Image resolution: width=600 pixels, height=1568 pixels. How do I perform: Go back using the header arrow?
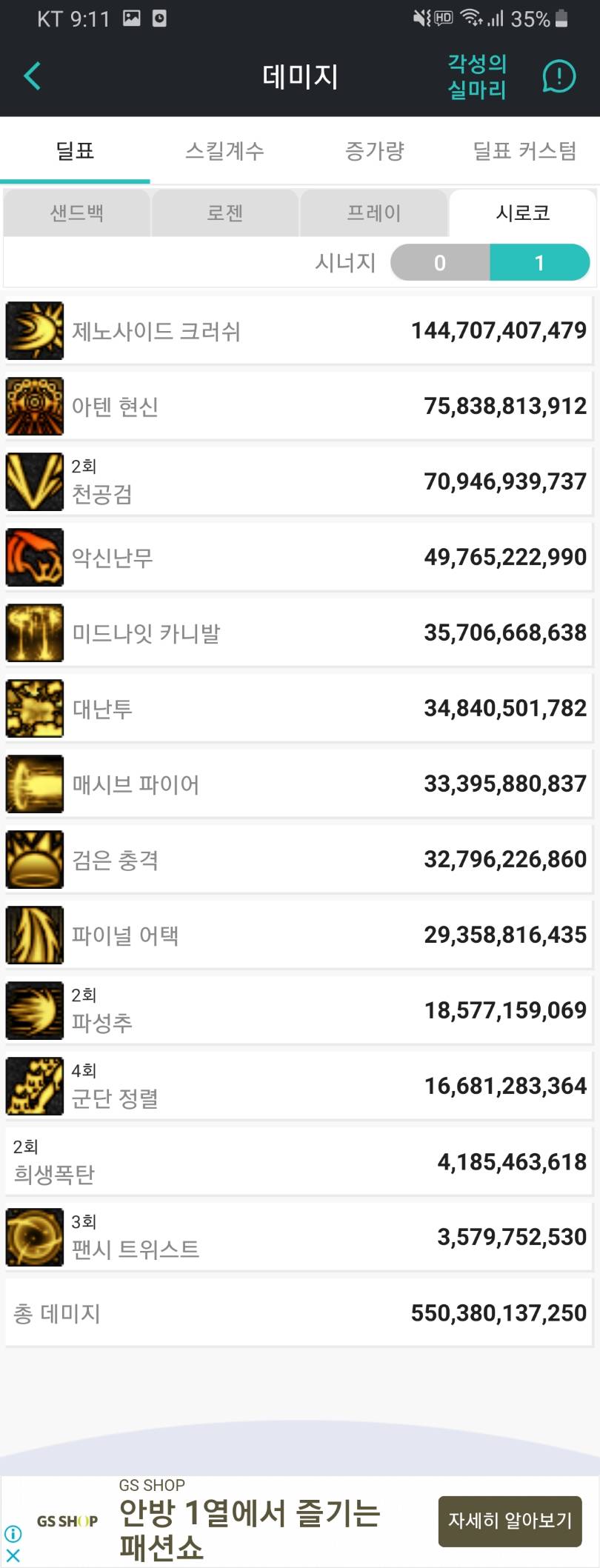(33, 76)
